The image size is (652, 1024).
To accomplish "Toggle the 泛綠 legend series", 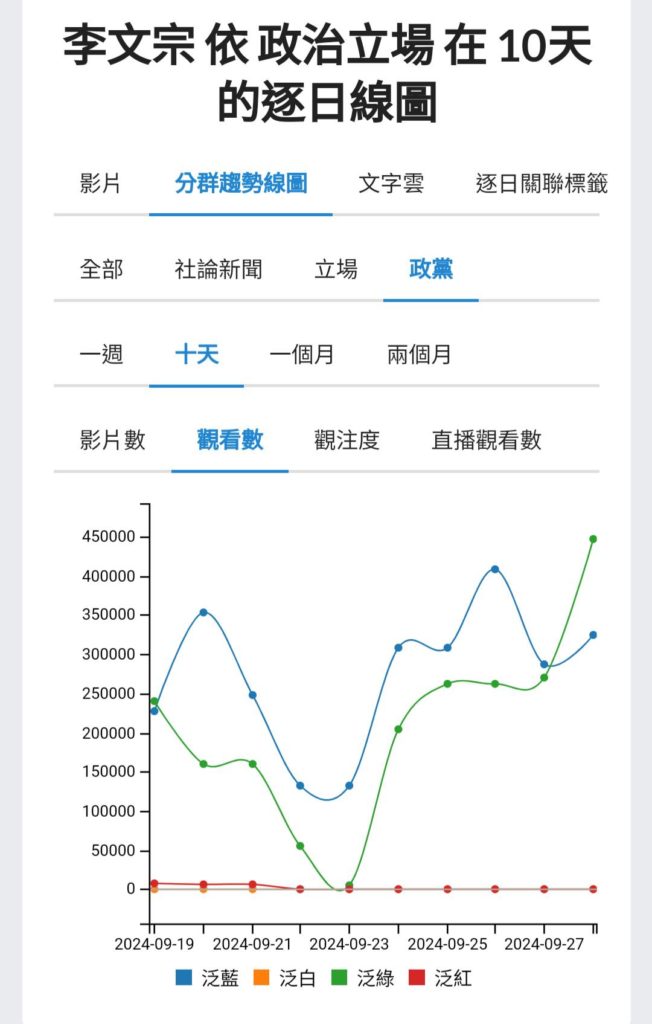I will (x=364, y=979).
